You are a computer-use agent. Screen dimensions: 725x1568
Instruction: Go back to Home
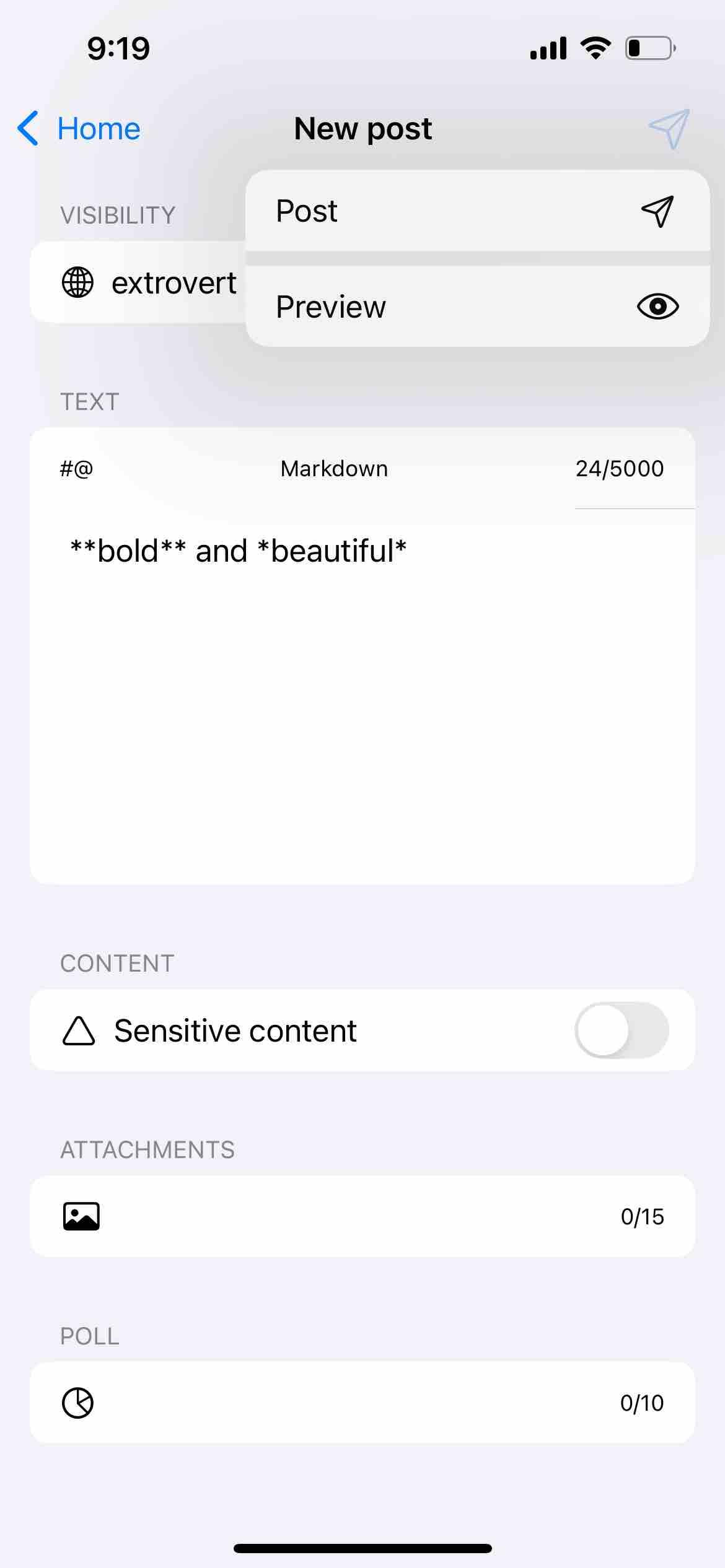pos(79,129)
